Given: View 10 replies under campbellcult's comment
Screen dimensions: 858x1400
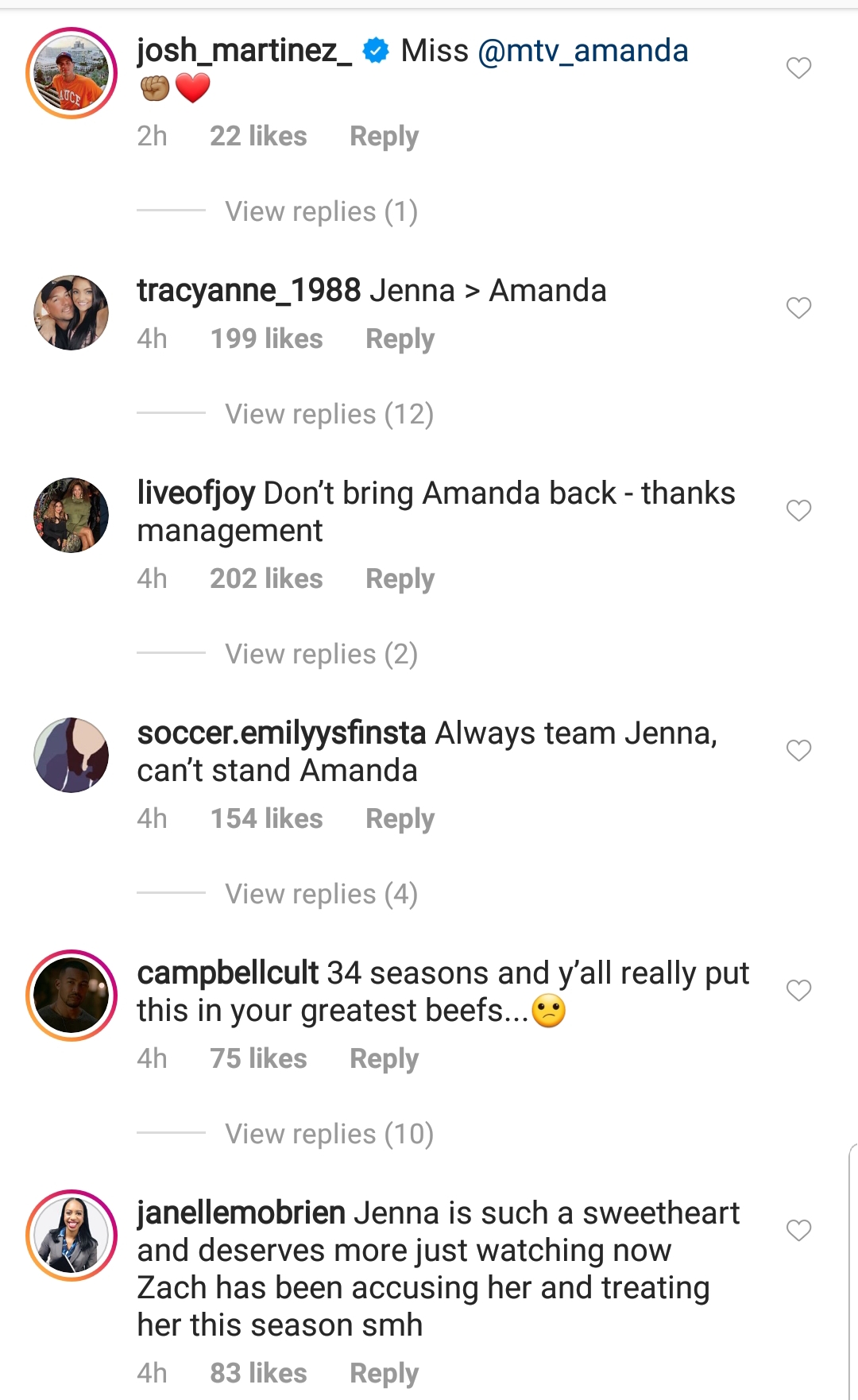Looking at the screenshot, I should (x=329, y=1134).
